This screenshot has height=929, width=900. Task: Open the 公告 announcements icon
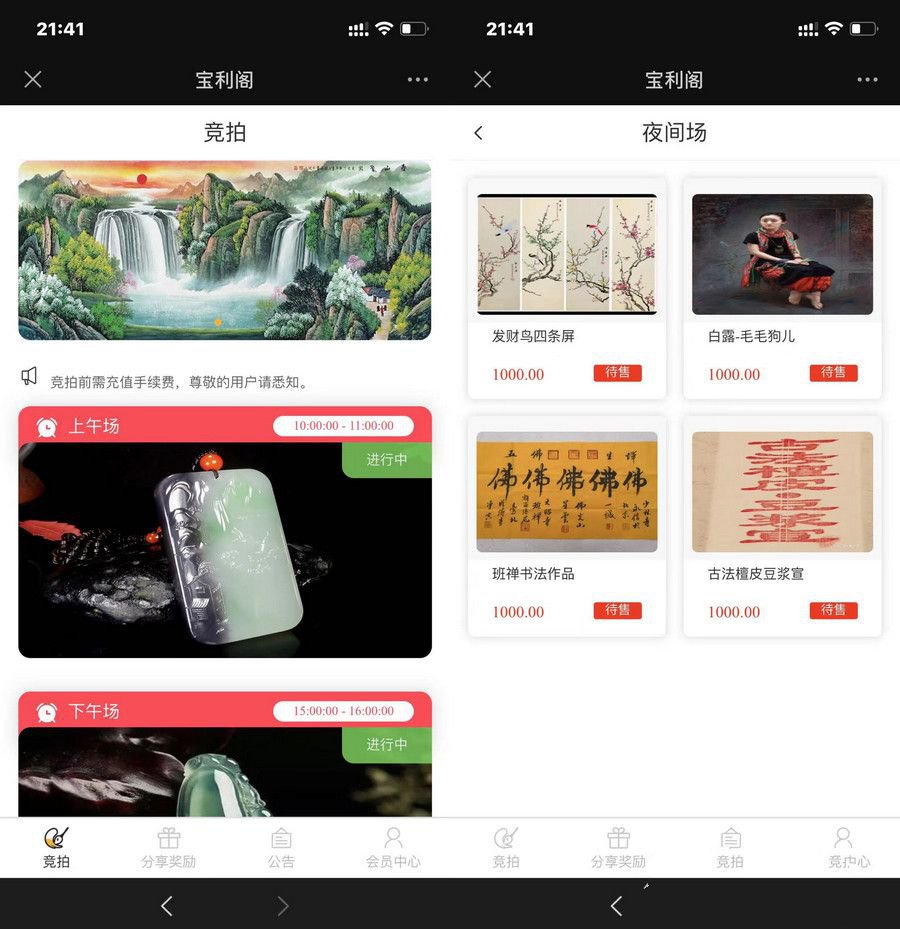click(x=281, y=843)
